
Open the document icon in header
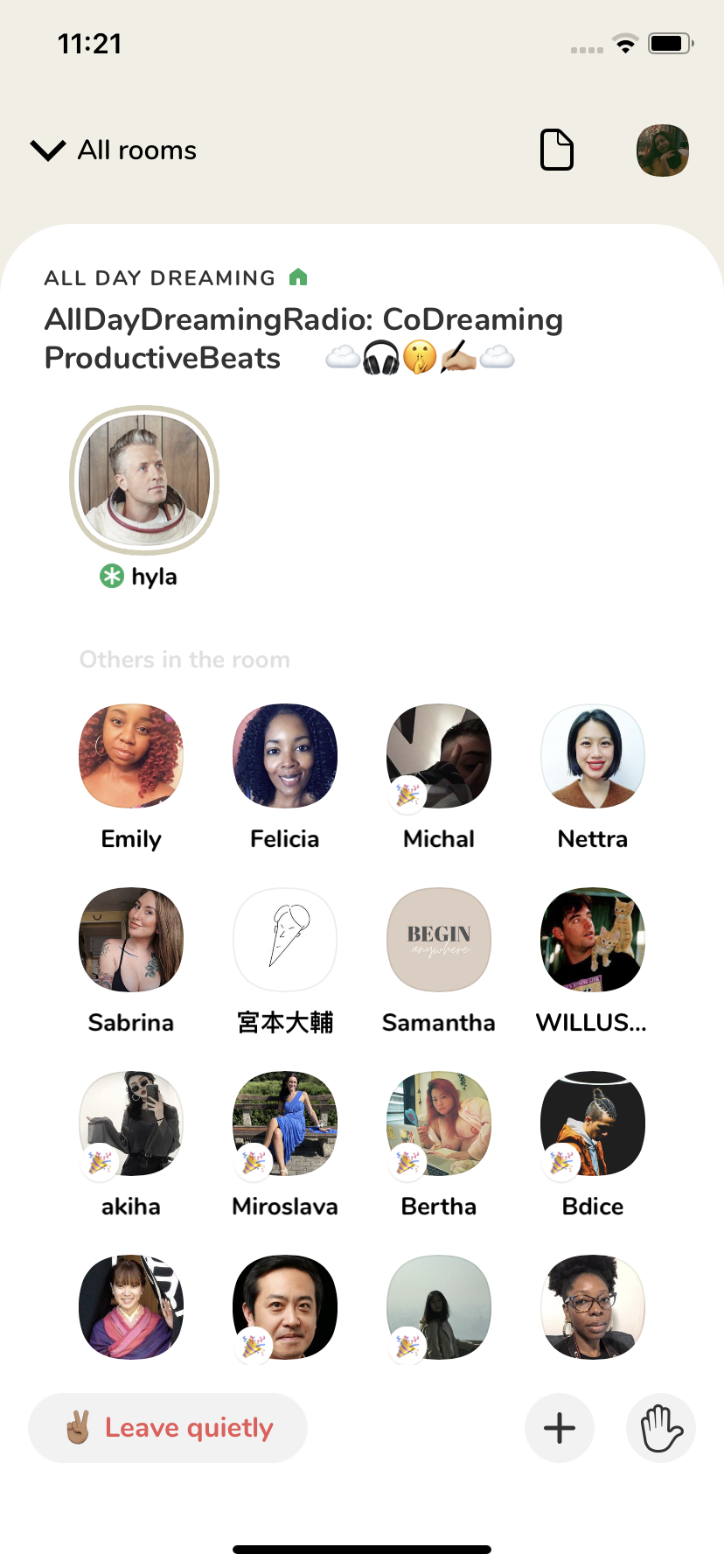(x=557, y=150)
